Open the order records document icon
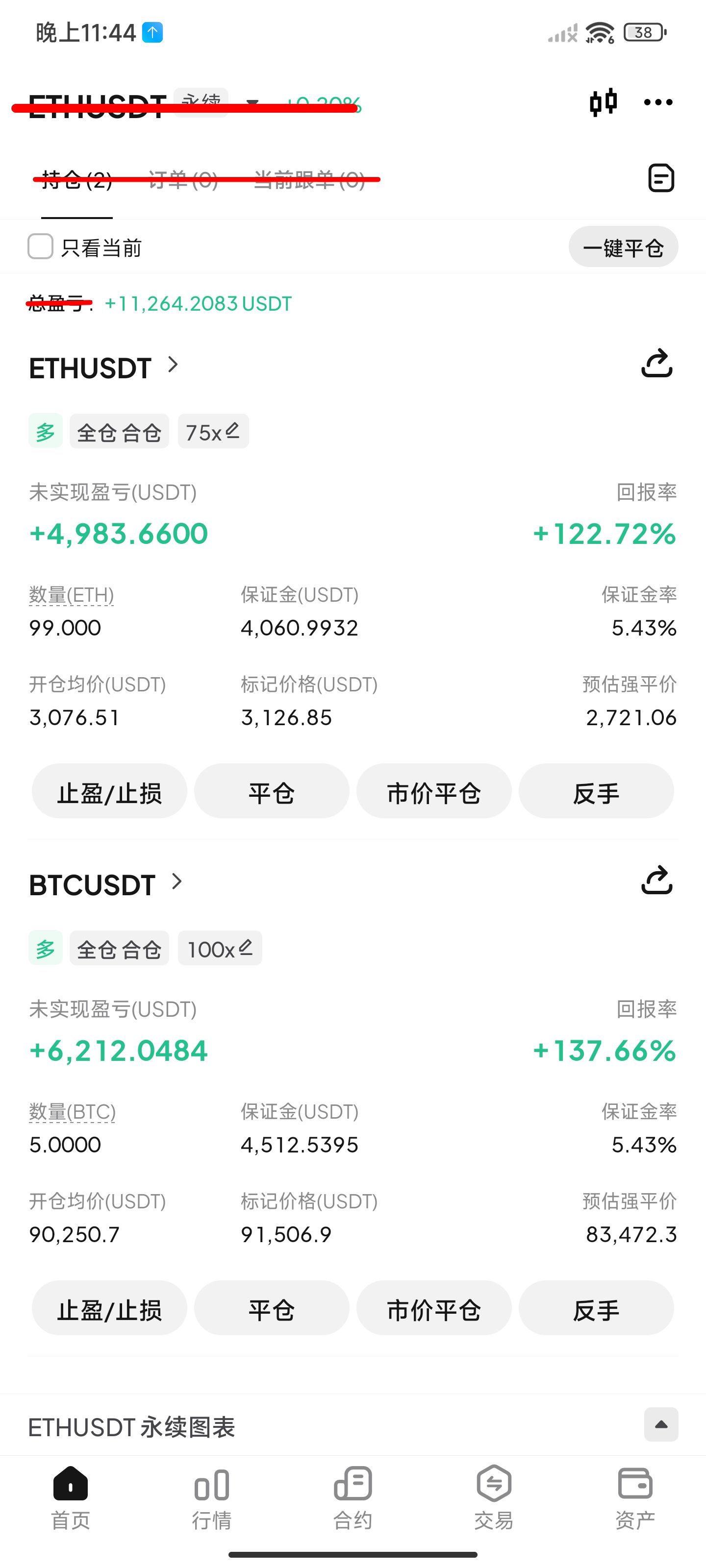706x1568 pixels. click(x=661, y=178)
